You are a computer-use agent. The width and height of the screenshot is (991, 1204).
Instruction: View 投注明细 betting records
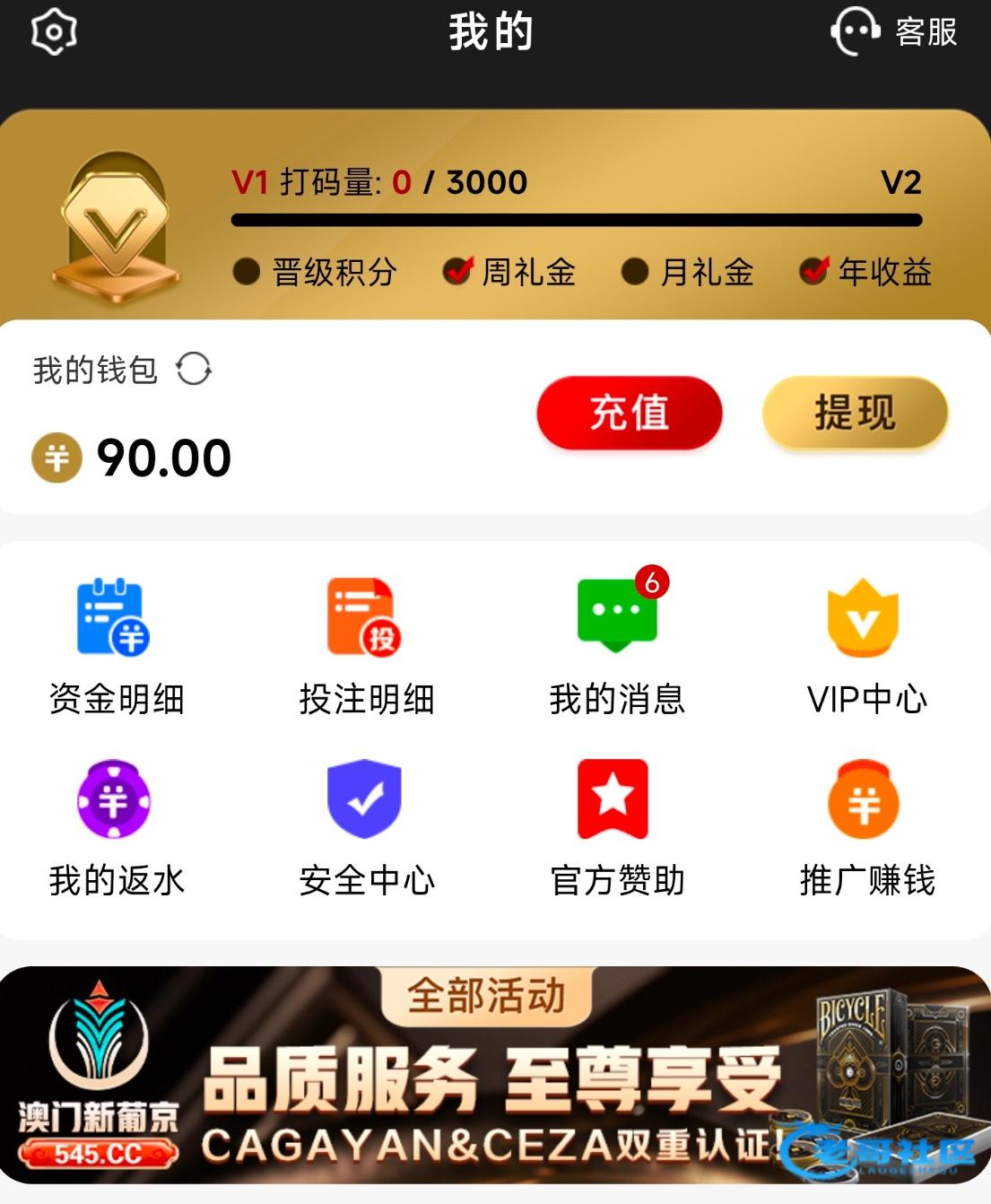366,646
